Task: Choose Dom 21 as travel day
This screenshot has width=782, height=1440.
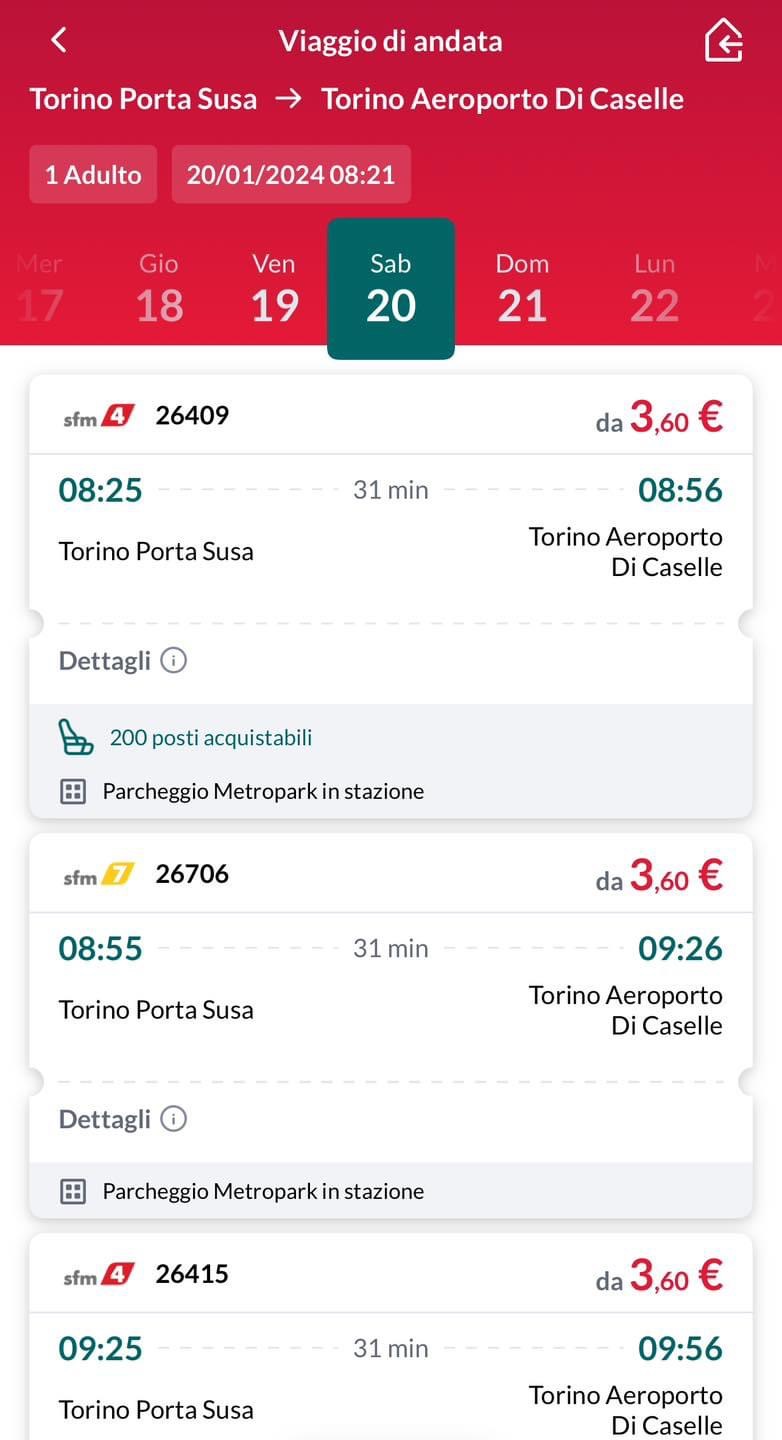Action: pos(522,288)
